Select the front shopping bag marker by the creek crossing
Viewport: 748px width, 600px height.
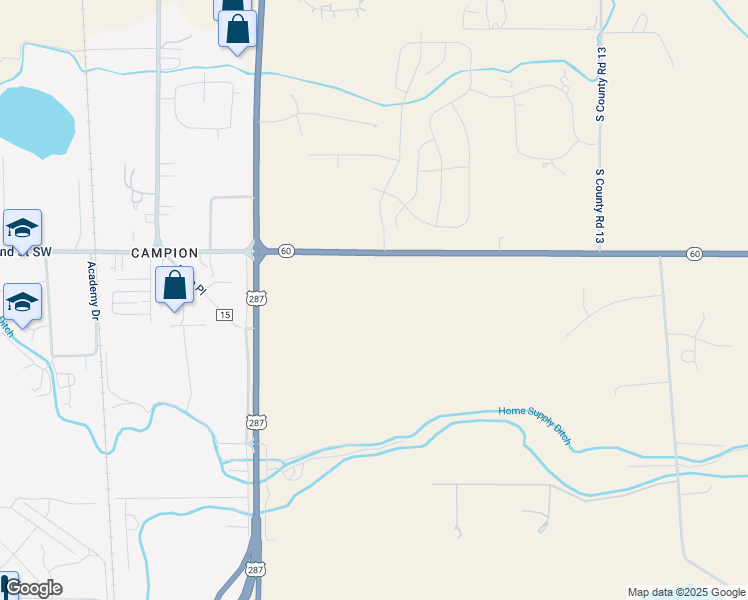click(x=237, y=32)
